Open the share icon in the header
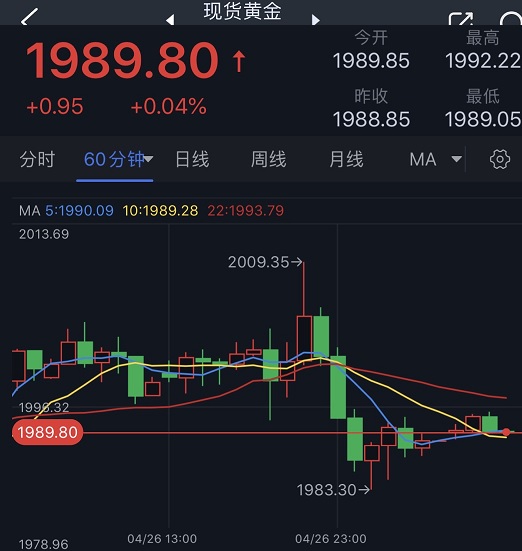522x551 pixels. coord(460,19)
